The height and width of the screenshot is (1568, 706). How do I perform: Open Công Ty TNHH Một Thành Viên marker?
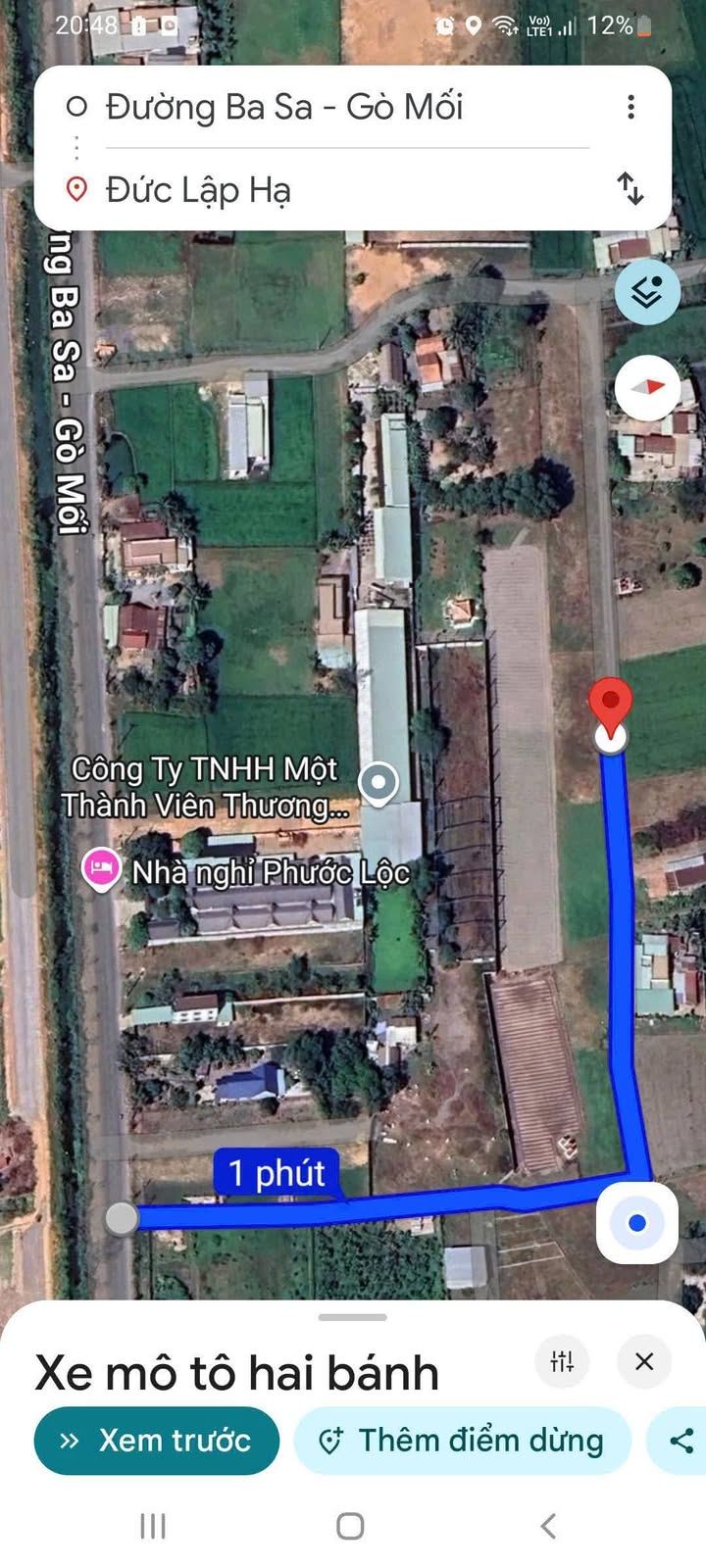click(x=378, y=782)
